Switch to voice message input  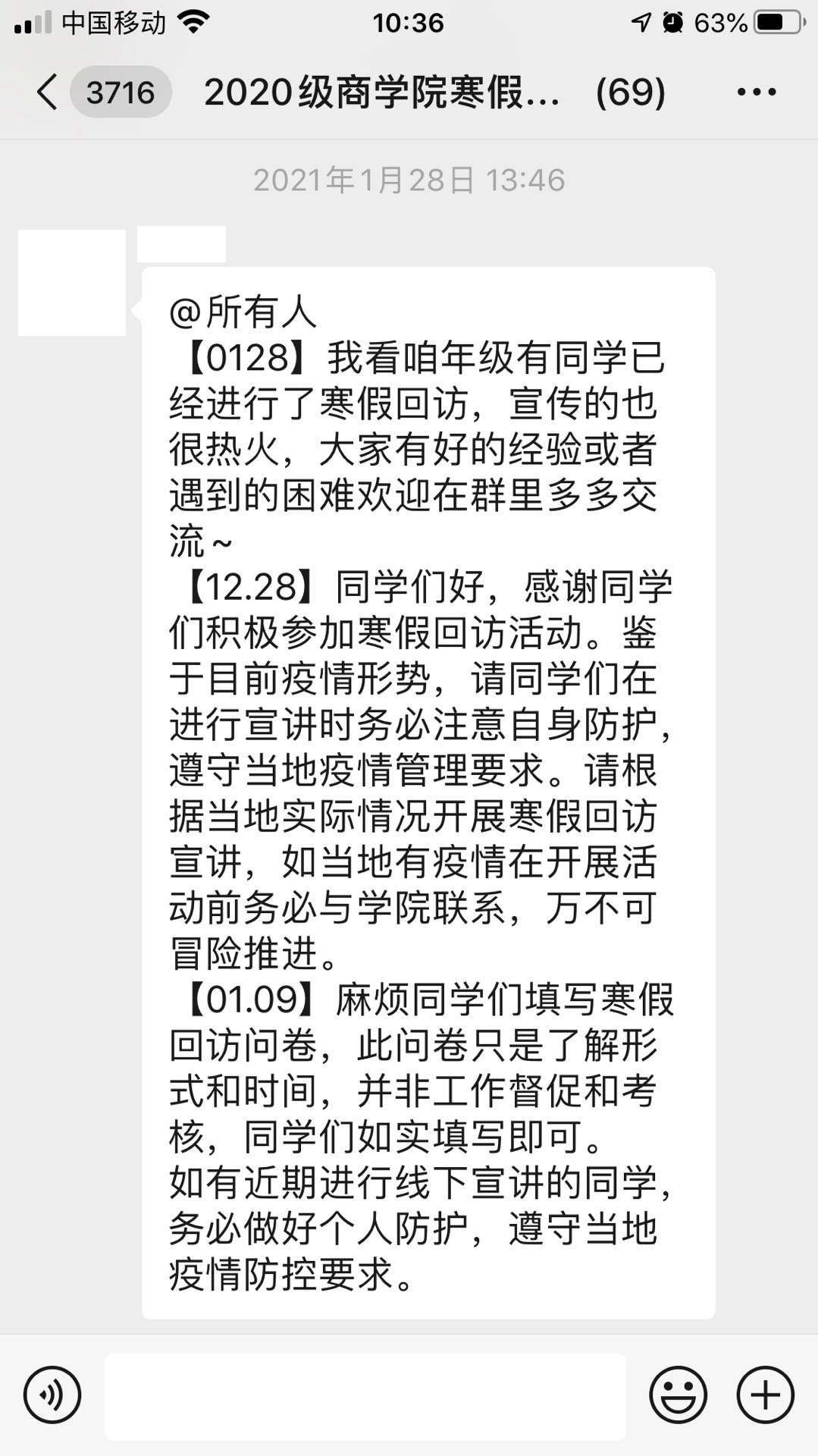pos(52,1395)
